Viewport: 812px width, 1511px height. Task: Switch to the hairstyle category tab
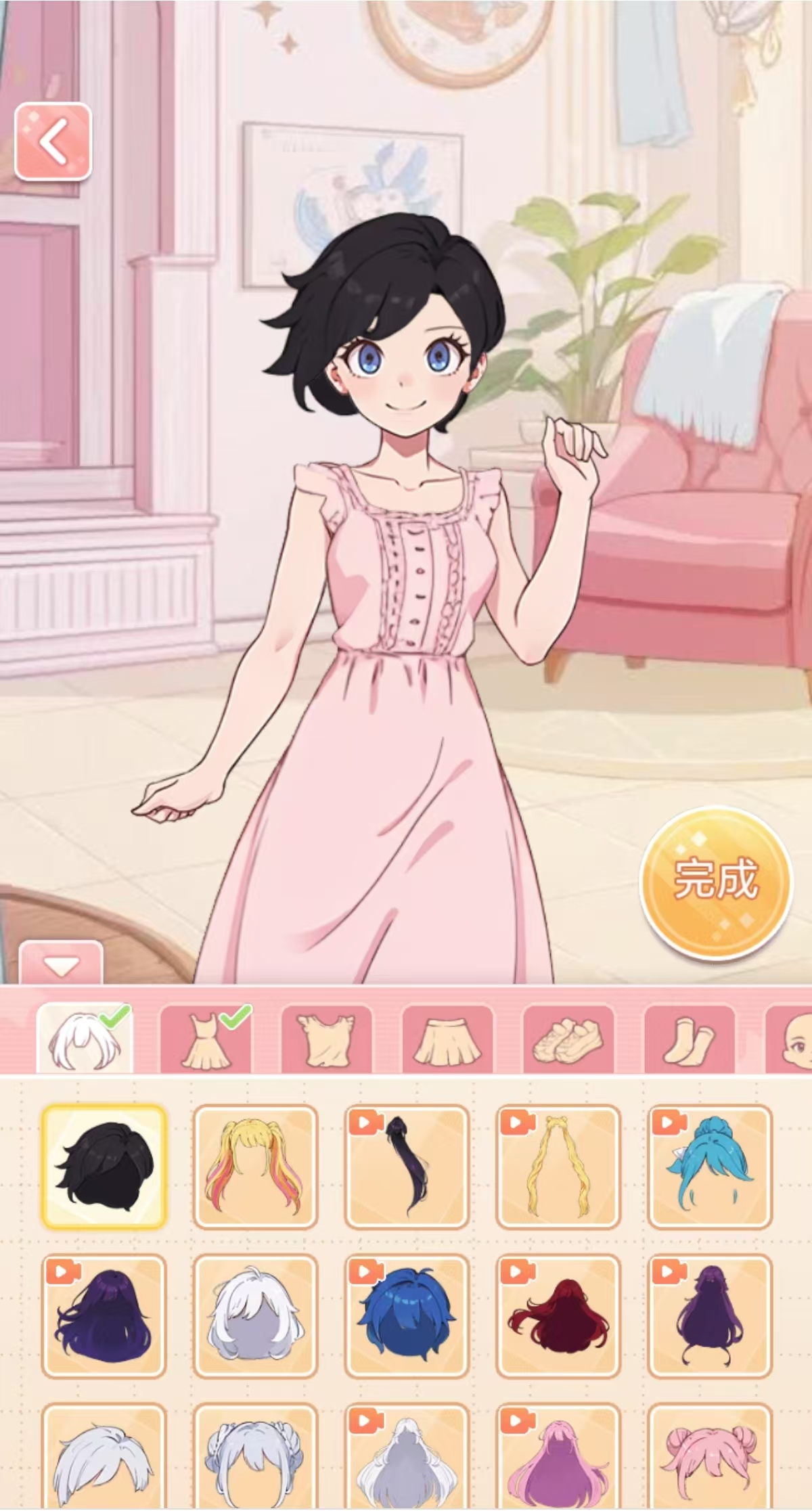[85, 1039]
